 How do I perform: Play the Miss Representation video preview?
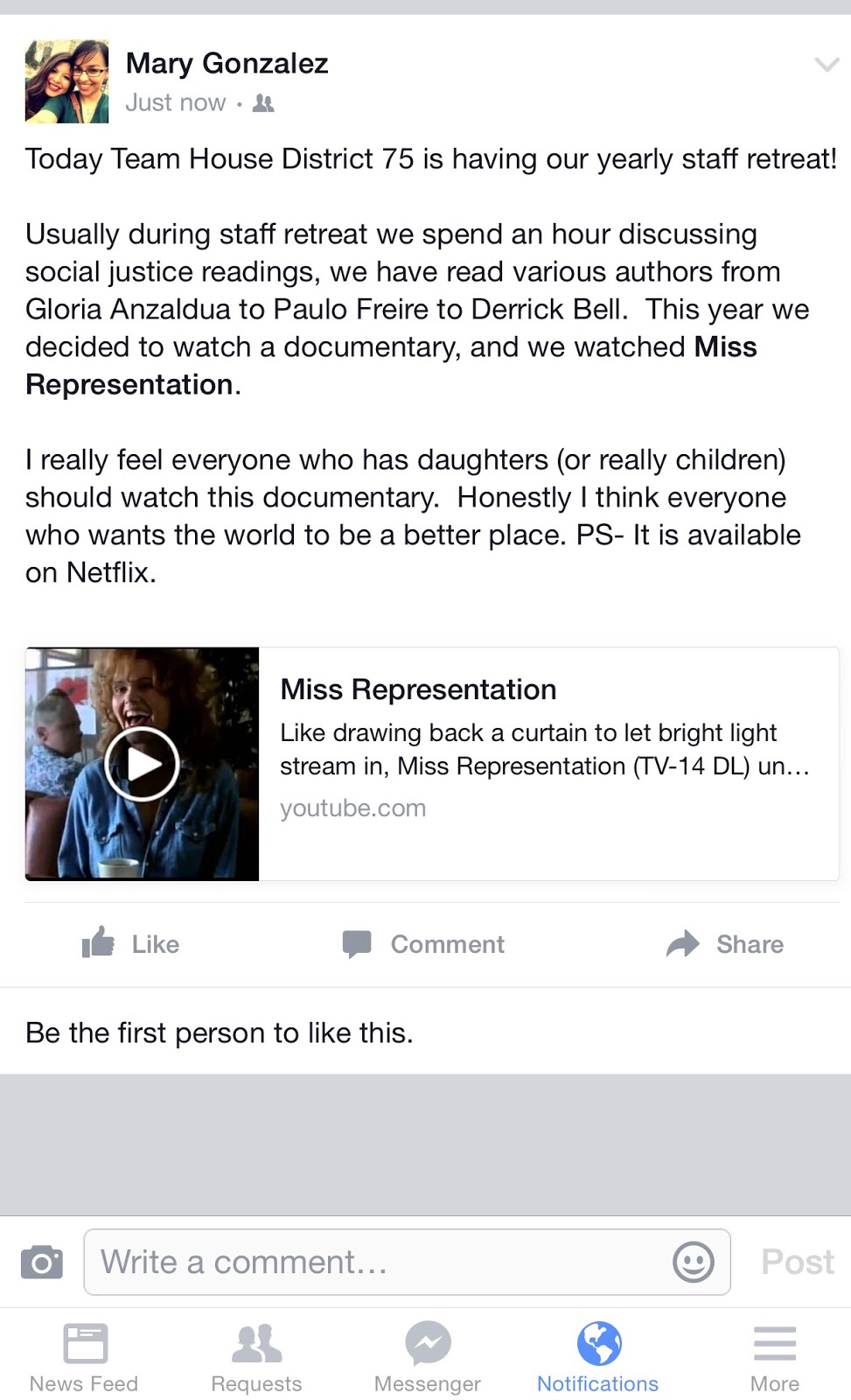click(142, 764)
